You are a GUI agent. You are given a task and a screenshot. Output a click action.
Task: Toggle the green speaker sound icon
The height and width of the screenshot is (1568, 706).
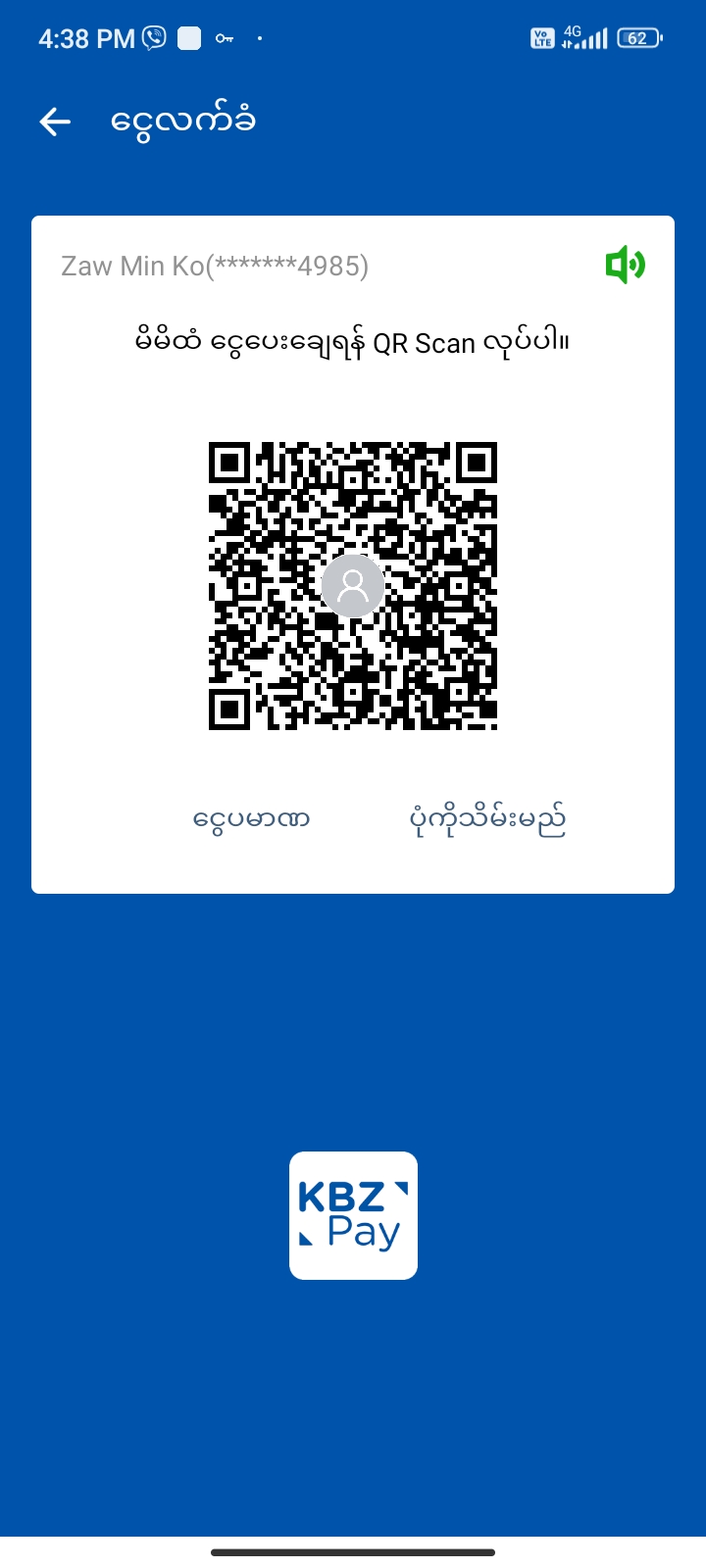pos(625,265)
